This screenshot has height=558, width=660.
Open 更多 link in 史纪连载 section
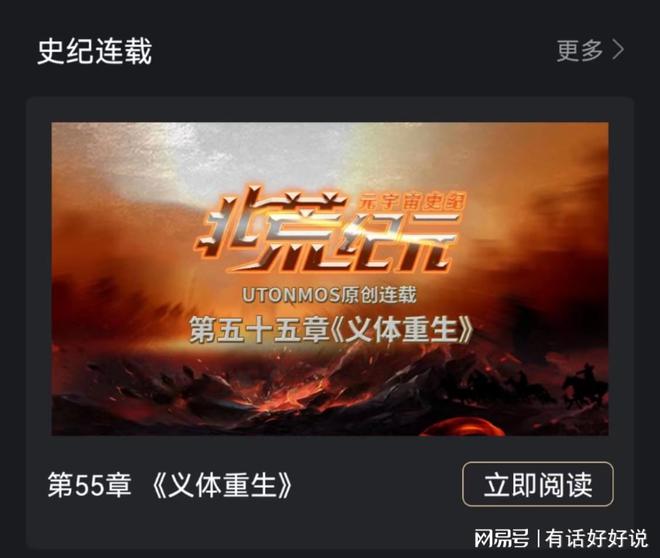(x=590, y=50)
